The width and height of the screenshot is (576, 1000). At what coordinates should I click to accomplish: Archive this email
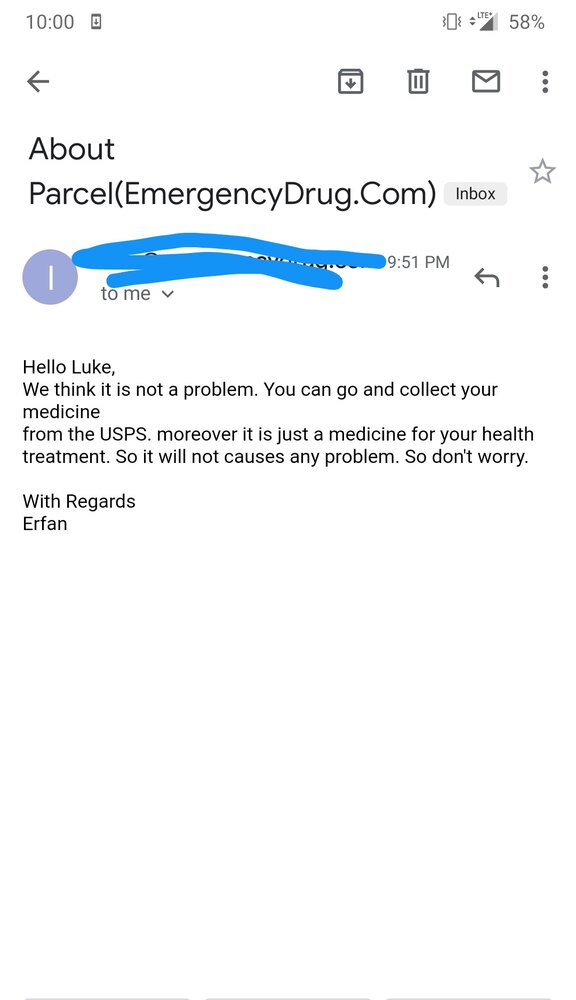(350, 82)
